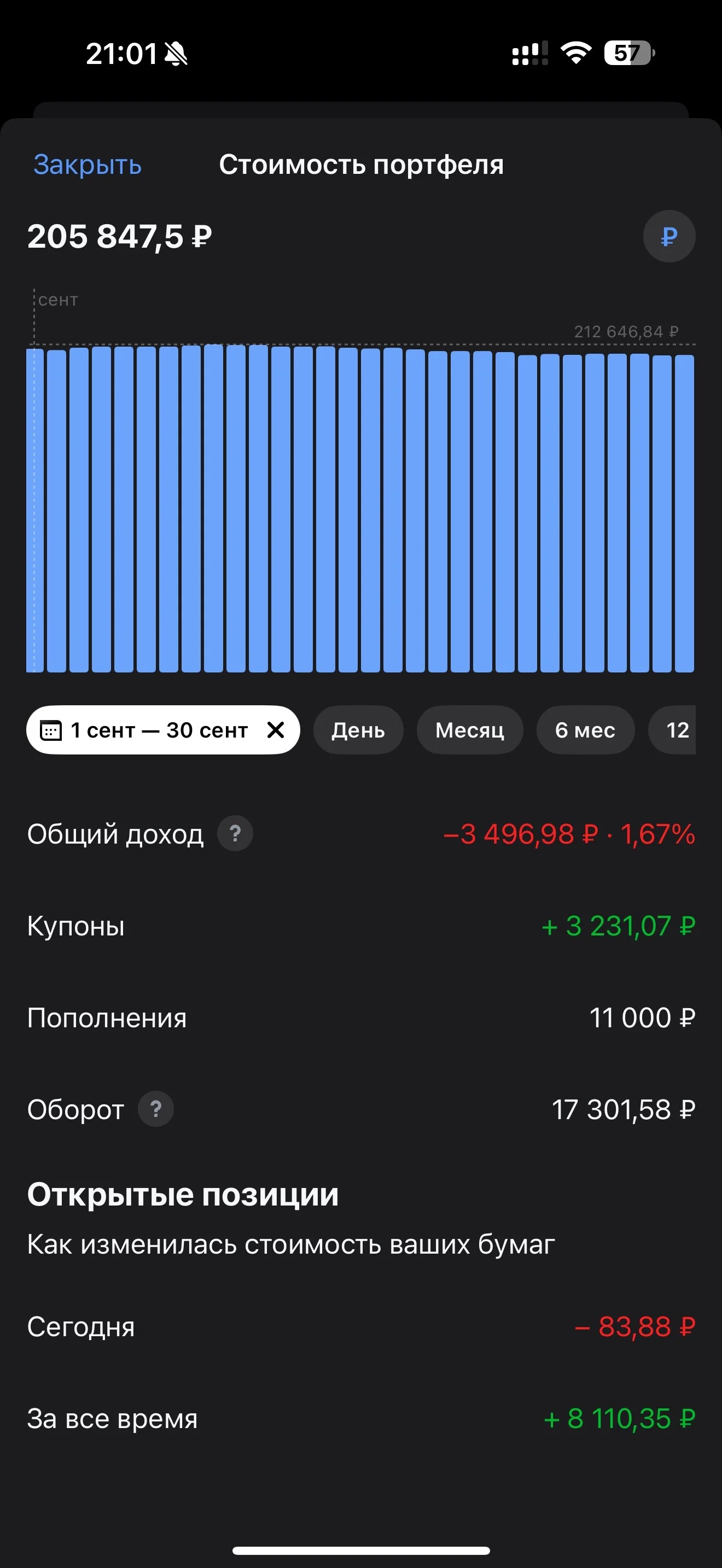Select the Месяц period chip

[x=469, y=730]
